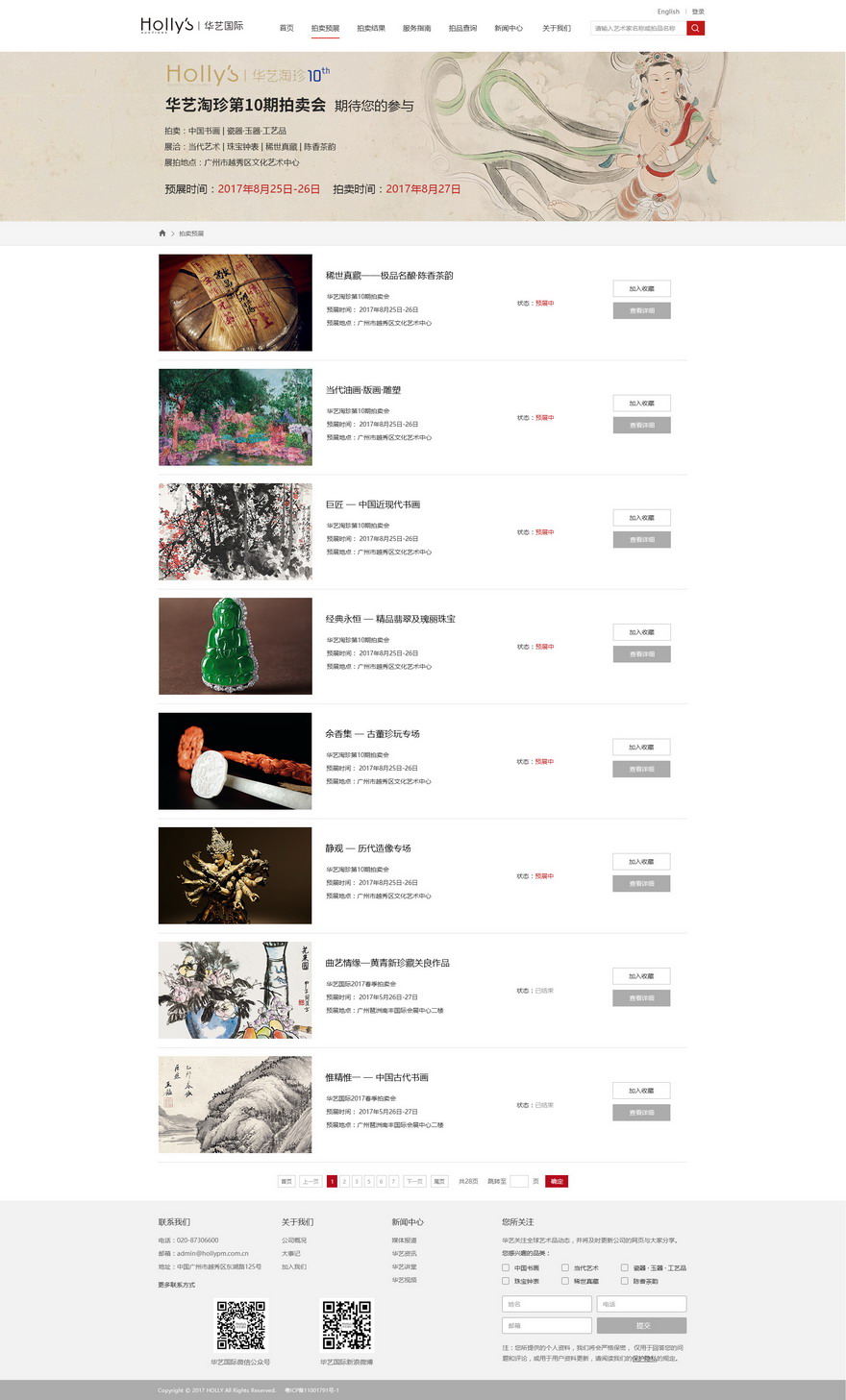View details of 当代油画·版画·雕塑 session
The width and height of the screenshot is (846, 1400).
coord(641,425)
